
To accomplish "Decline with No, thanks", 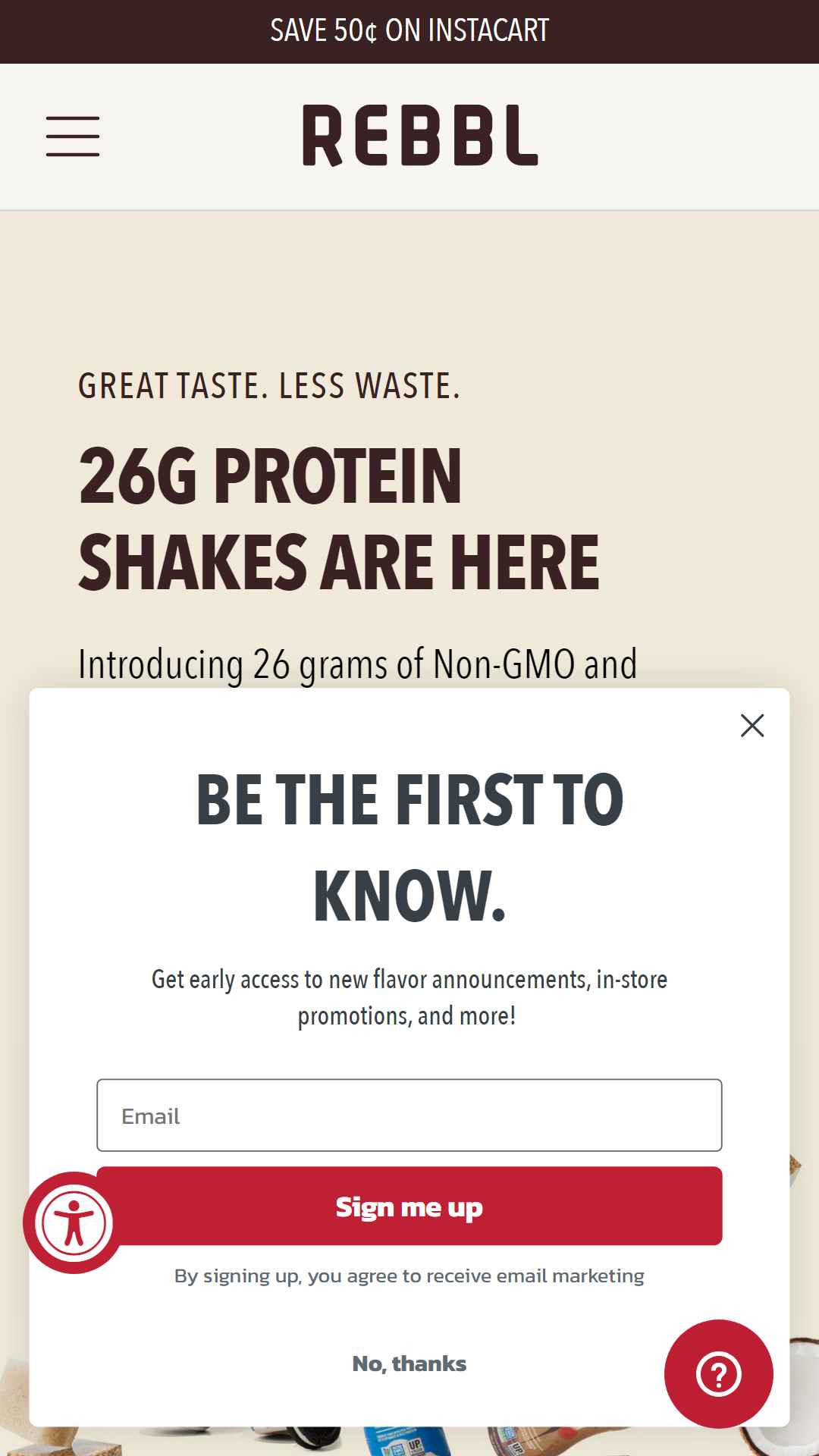I will click(x=409, y=1363).
